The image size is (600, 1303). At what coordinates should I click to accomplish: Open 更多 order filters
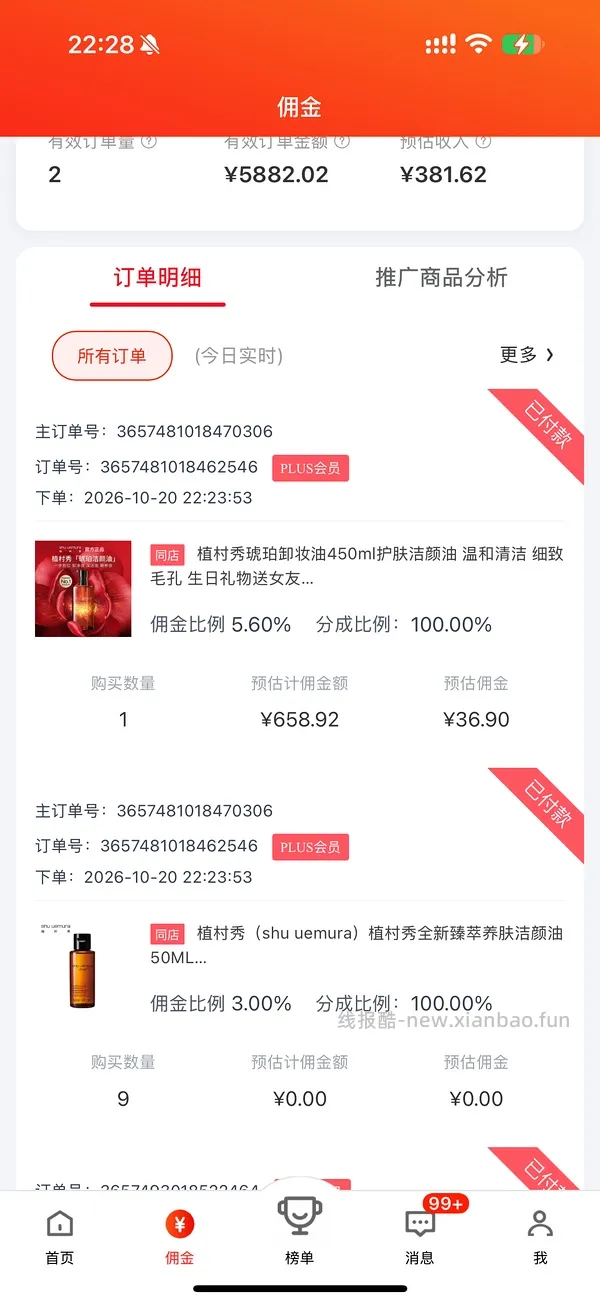(527, 355)
